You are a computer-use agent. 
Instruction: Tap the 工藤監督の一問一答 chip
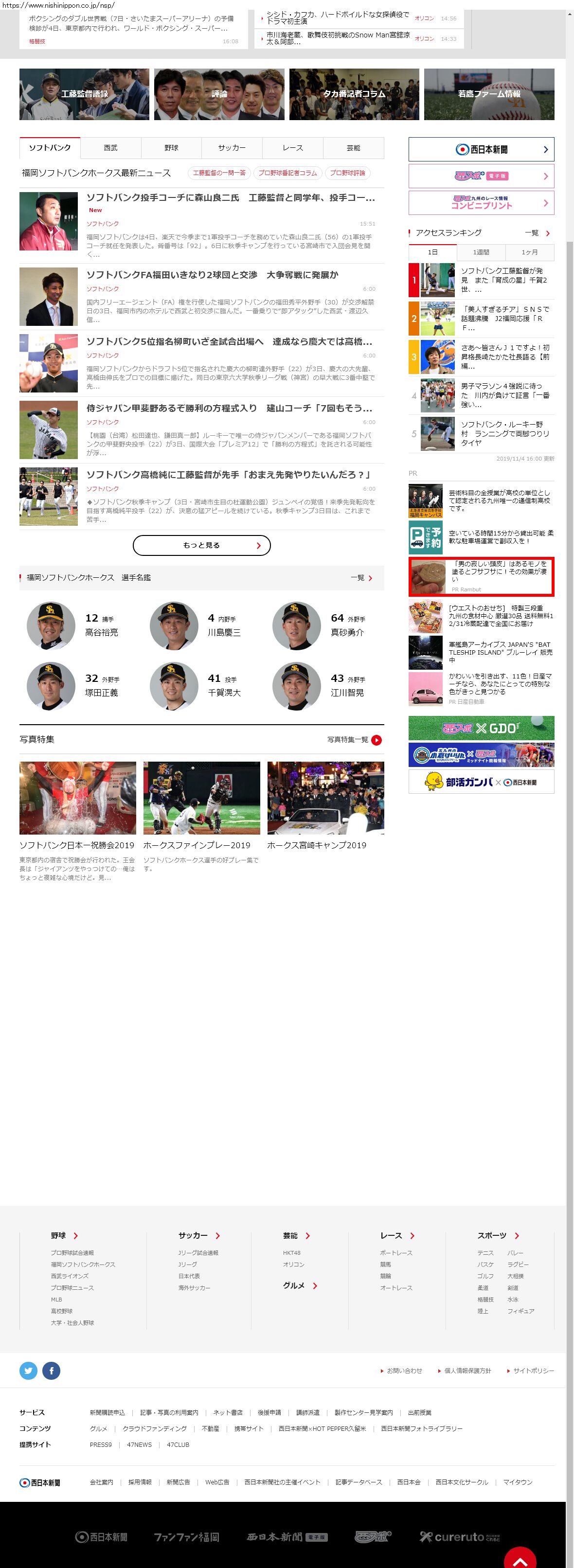[x=219, y=173]
